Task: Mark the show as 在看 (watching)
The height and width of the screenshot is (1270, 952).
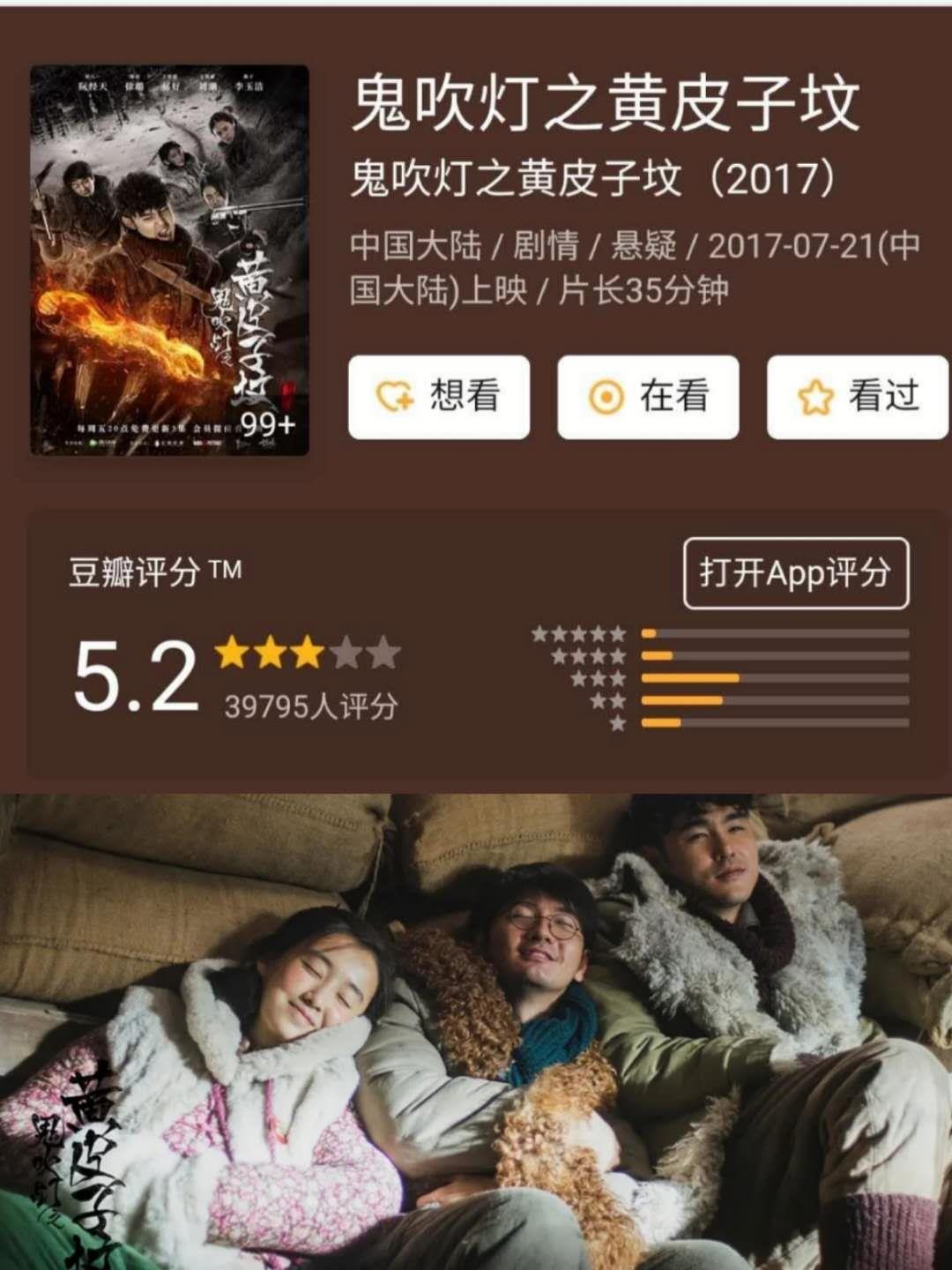Action: (648, 397)
